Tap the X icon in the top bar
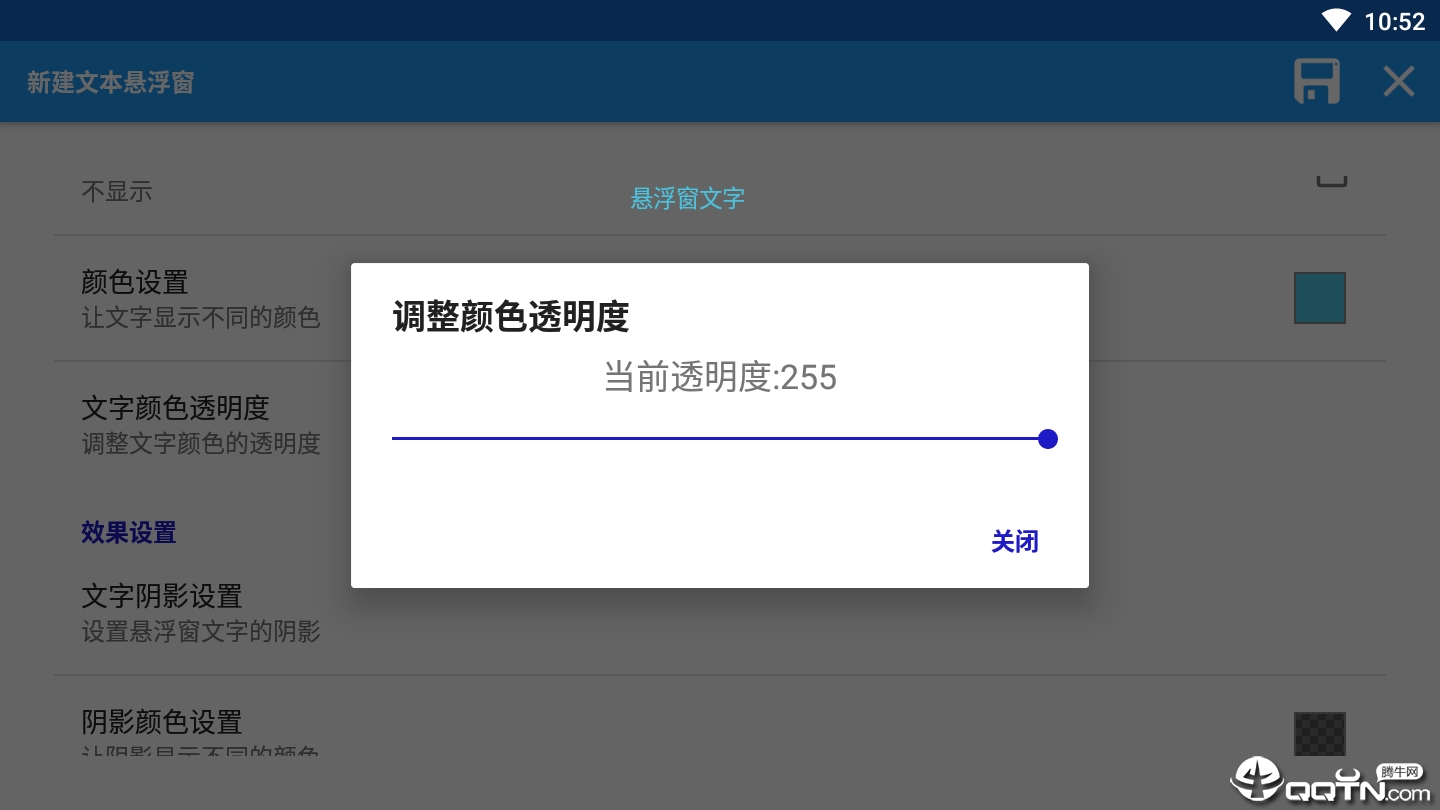This screenshot has height=810, width=1440. tap(1398, 81)
